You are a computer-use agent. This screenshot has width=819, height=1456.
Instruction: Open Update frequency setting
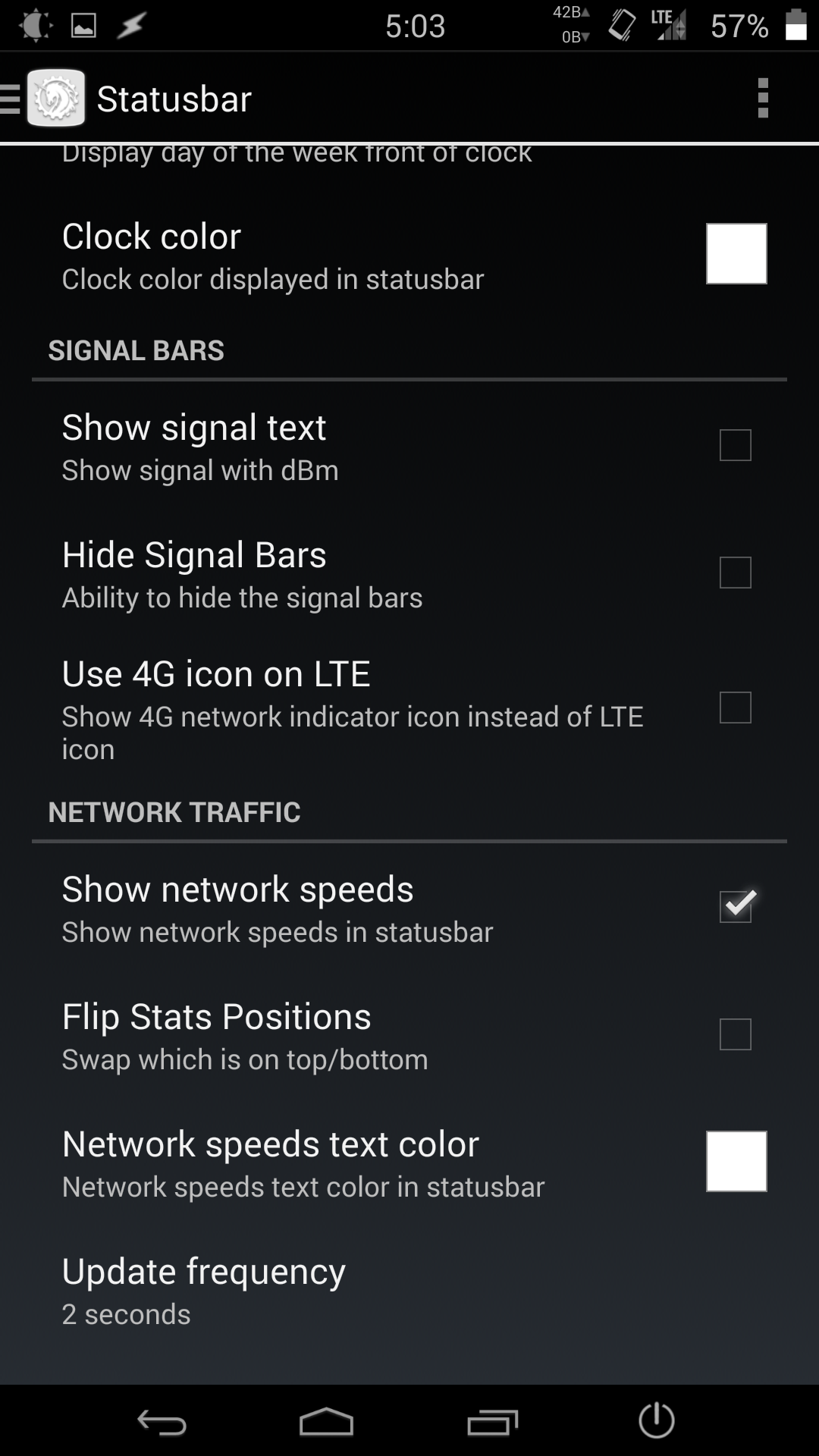pos(409,1291)
